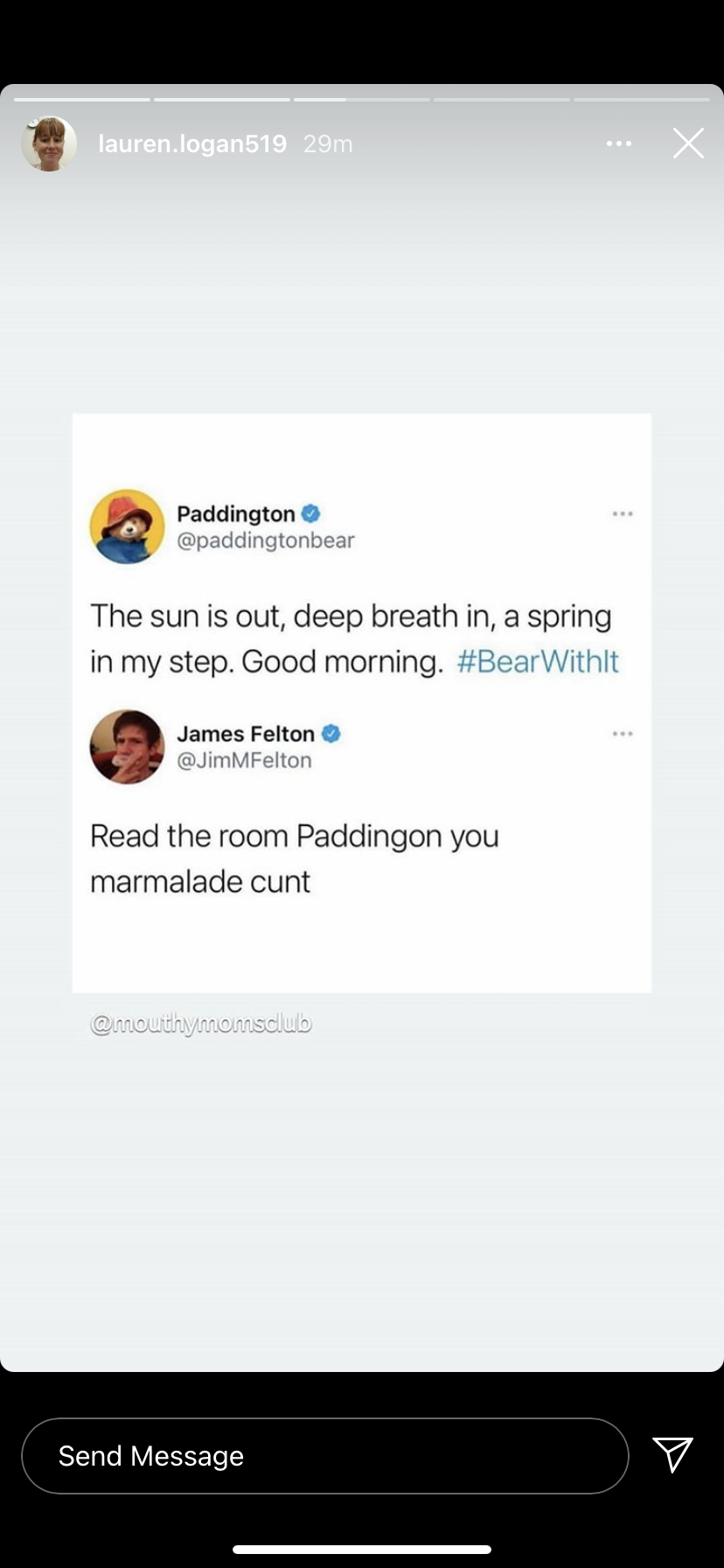Open the story options menu

pos(618,143)
